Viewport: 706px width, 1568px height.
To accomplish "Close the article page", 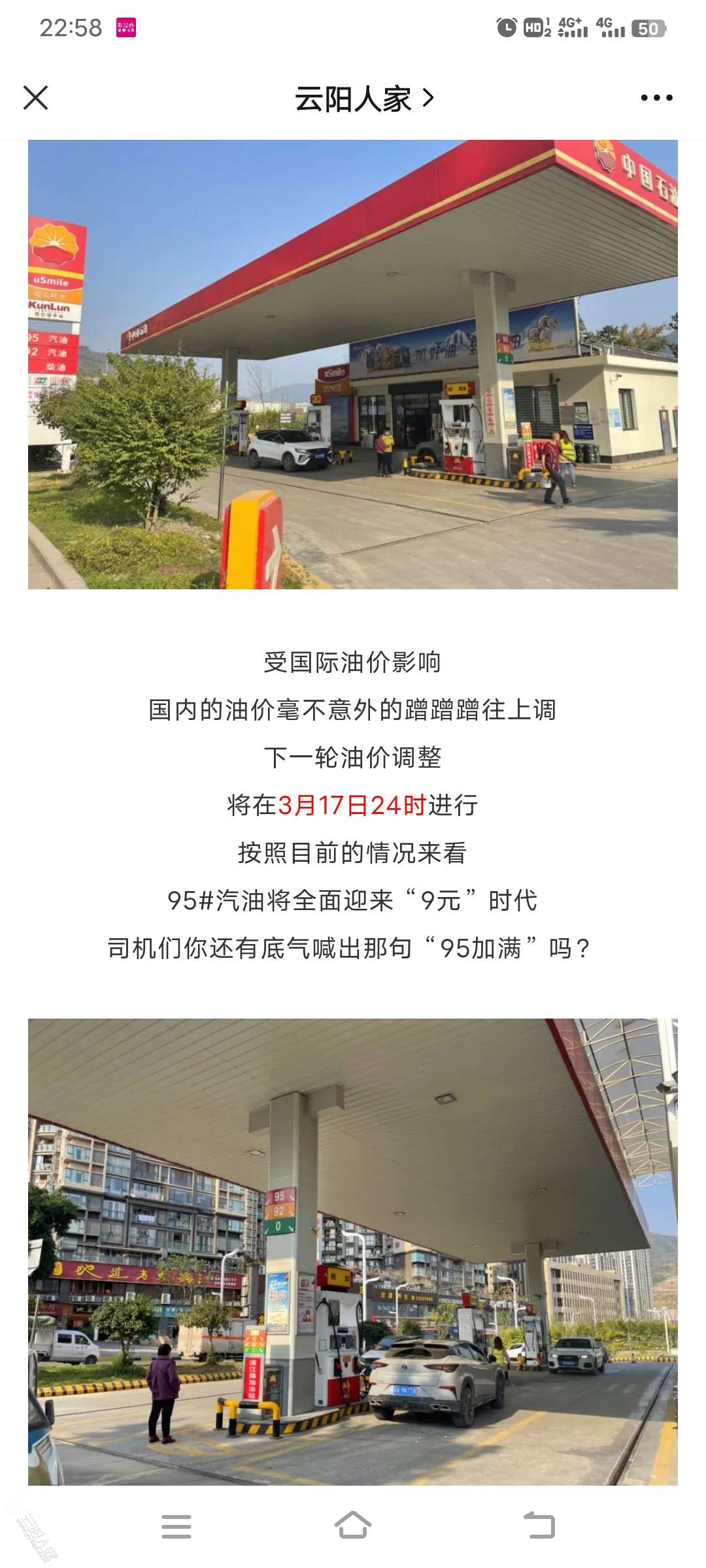I will tap(36, 98).
